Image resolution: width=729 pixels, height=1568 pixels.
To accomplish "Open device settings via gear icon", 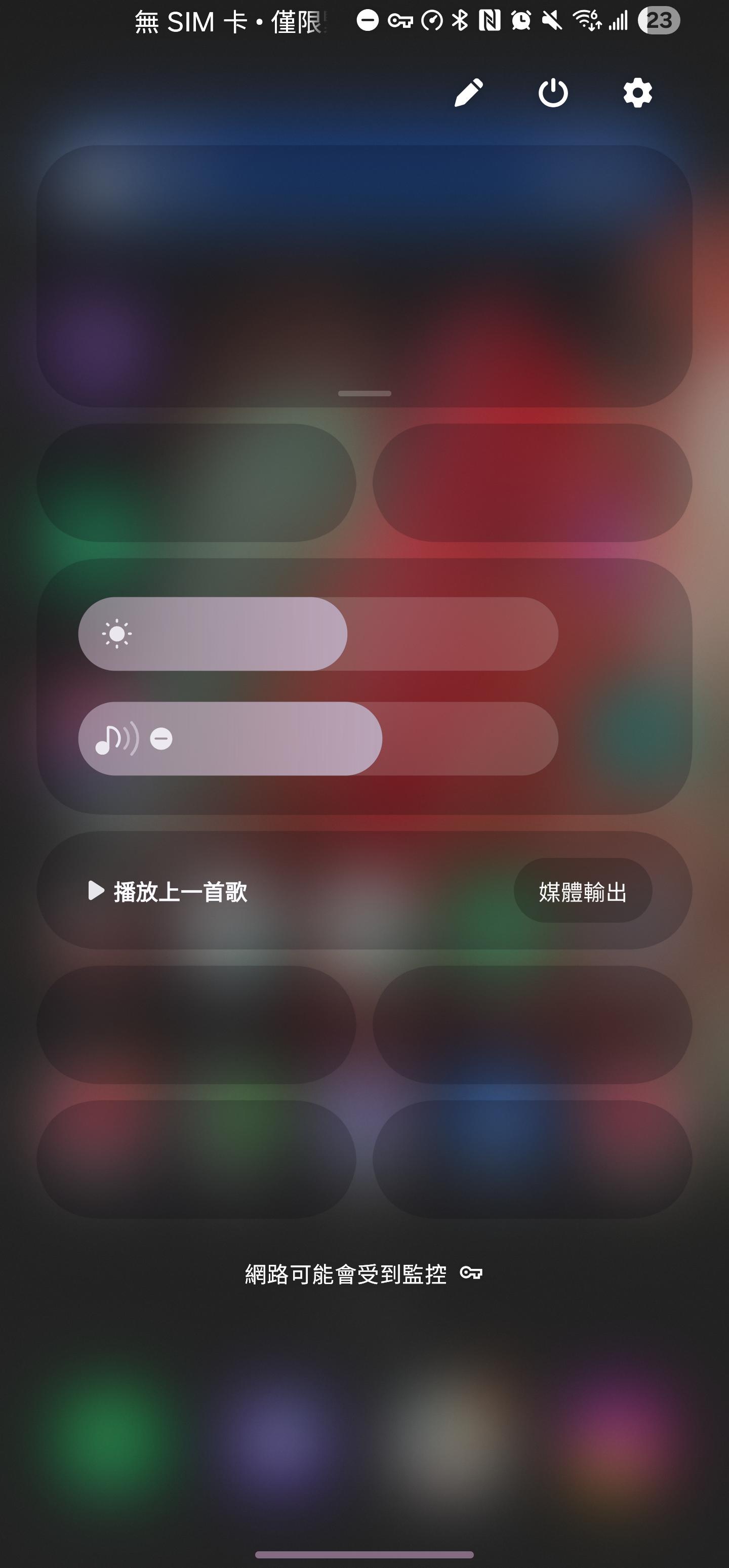I will pos(638,93).
